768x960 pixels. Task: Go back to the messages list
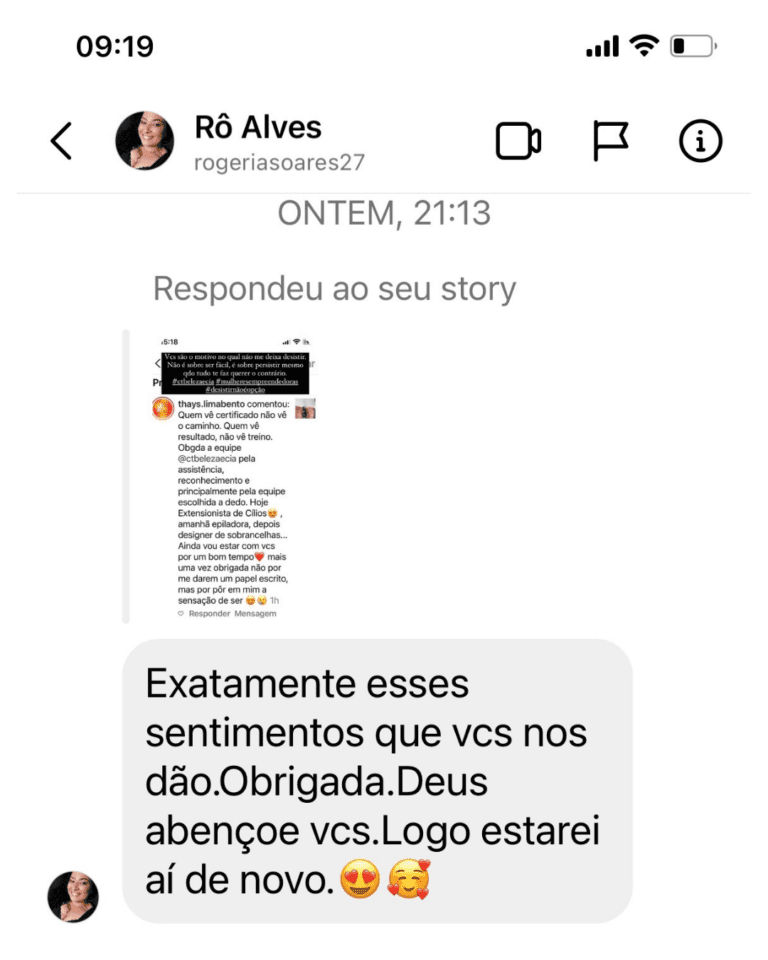coord(61,142)
